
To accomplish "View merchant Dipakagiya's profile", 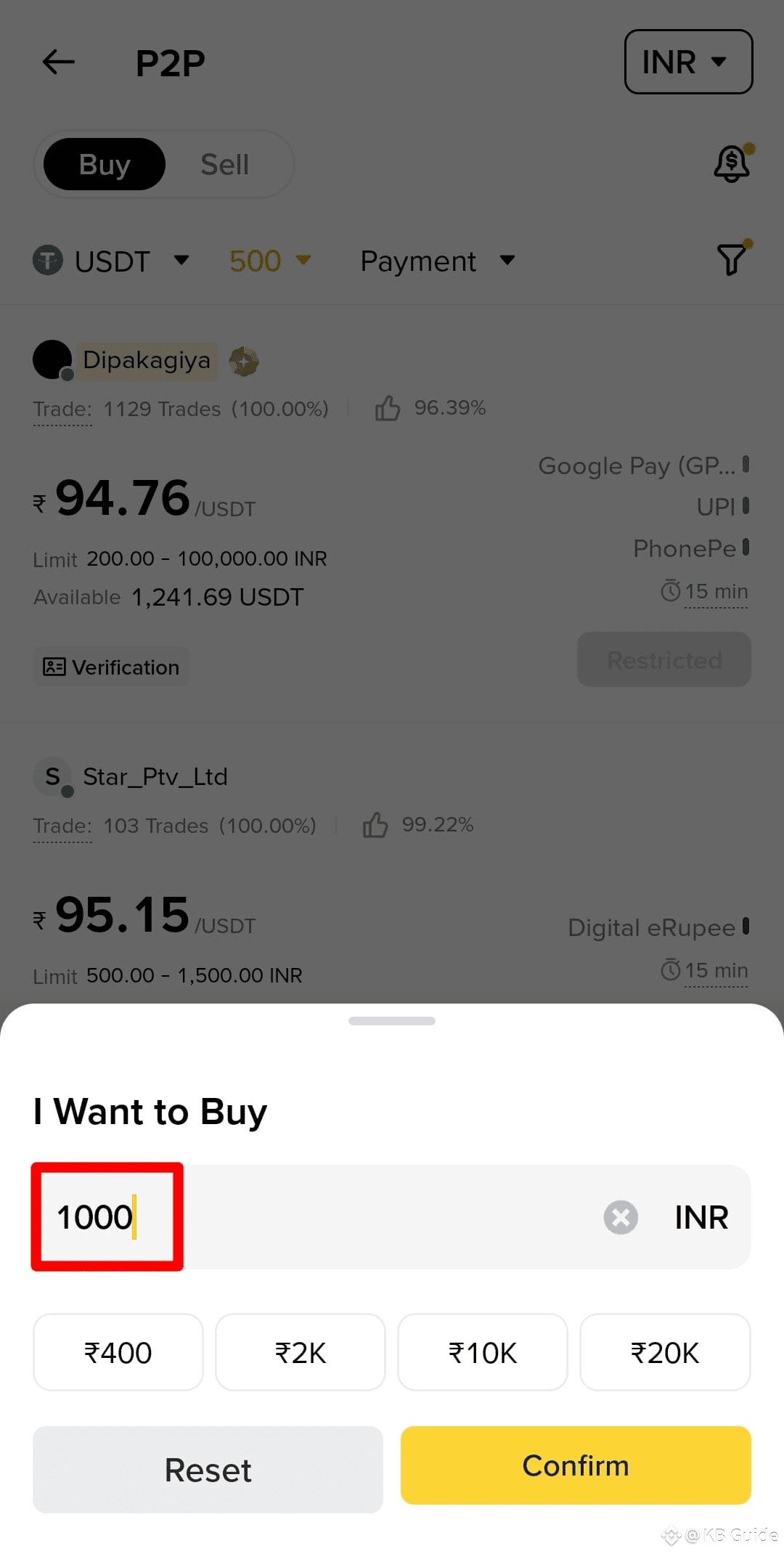I will (146, 360).
